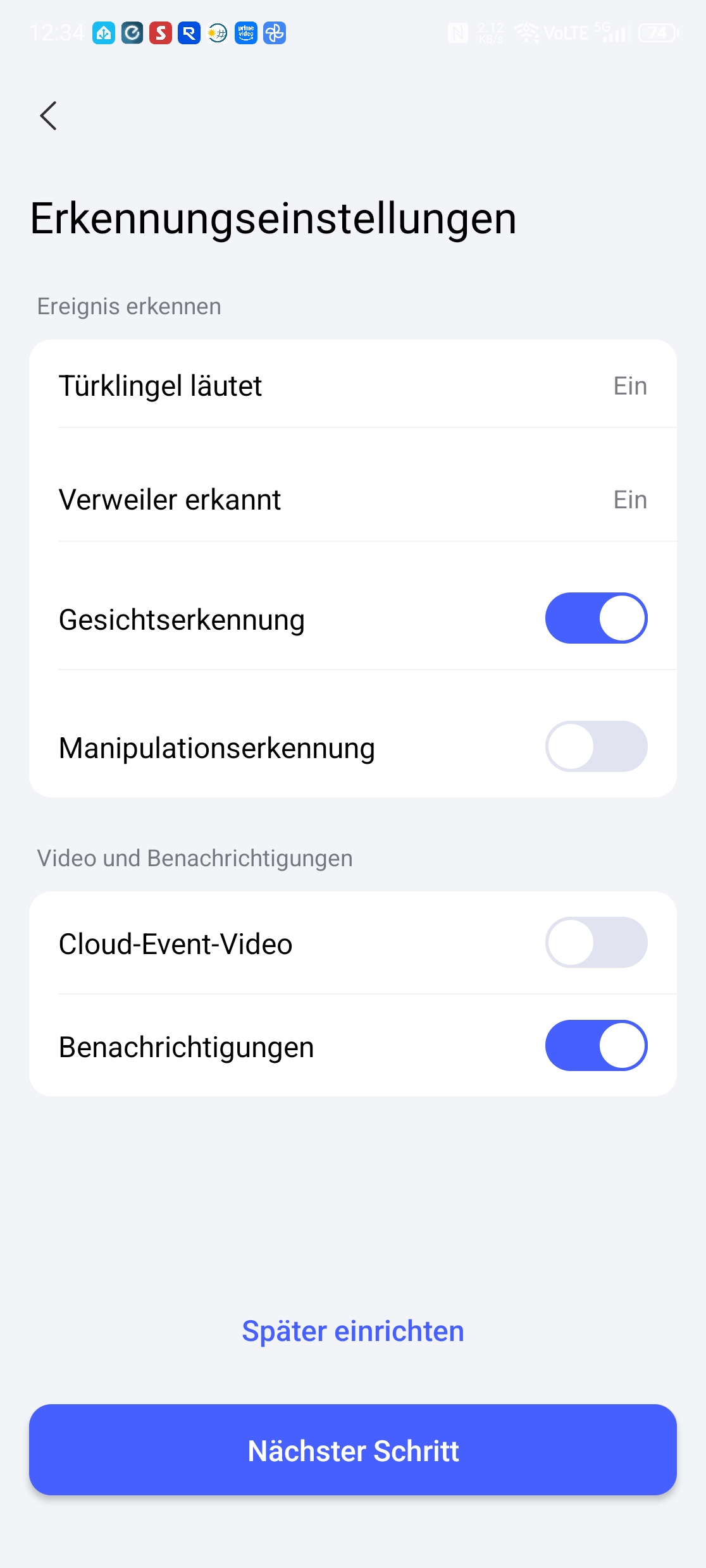Continue with Nächster Schritt button
The image size is (706, 1568).
[x=353, y=1450]
